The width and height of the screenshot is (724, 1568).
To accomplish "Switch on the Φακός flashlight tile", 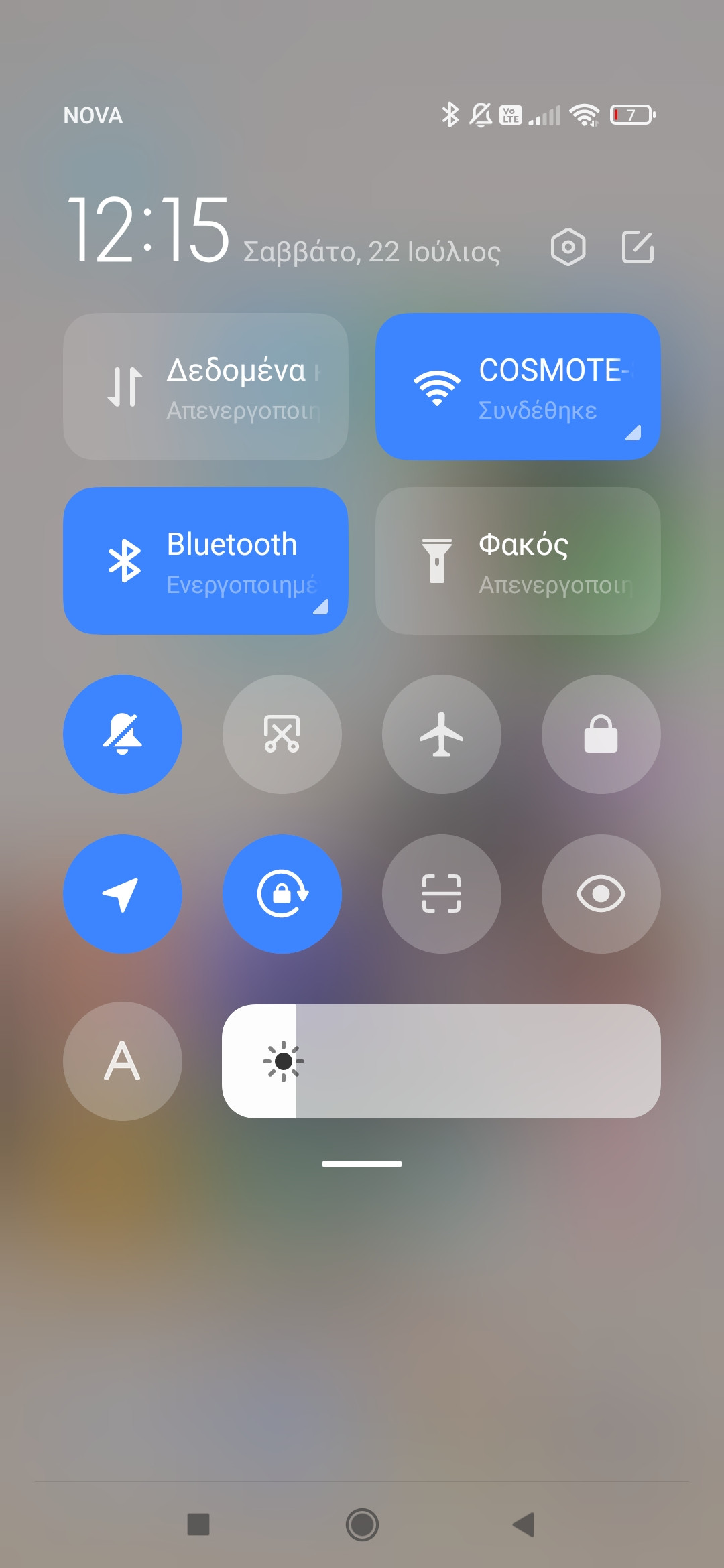I will pos(518,561).
